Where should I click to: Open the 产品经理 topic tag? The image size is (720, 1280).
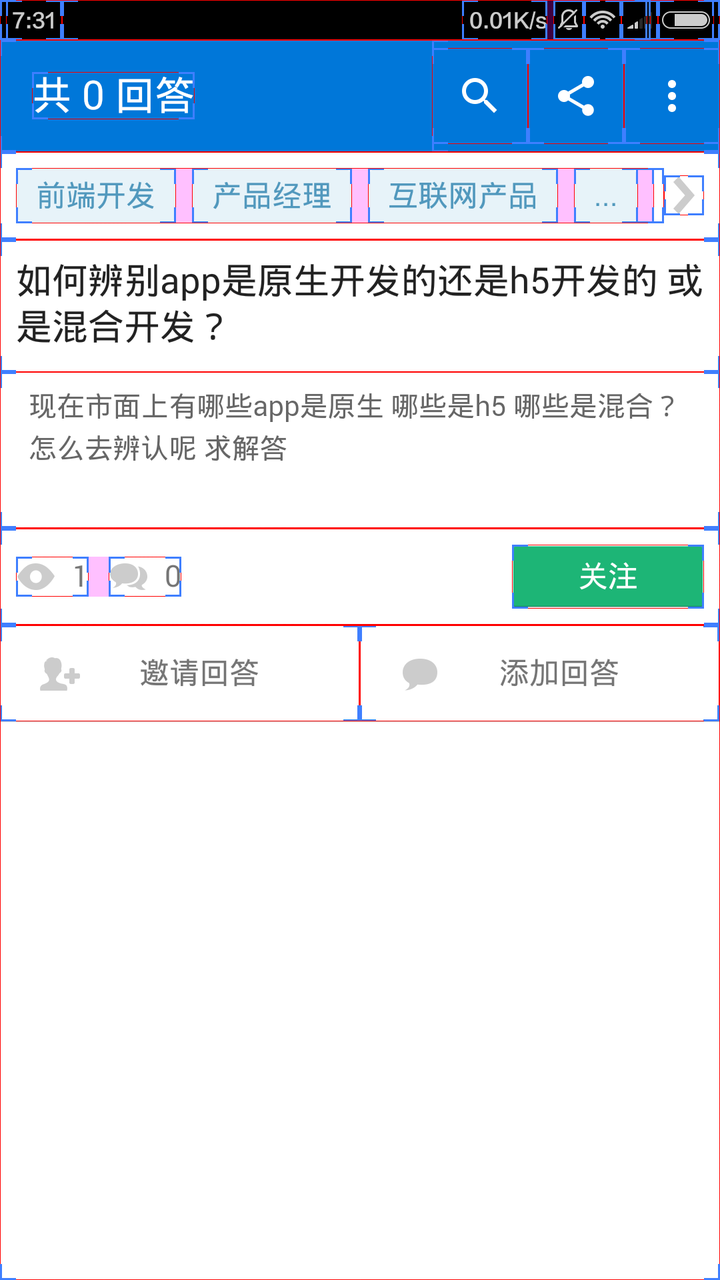point(272,196)
